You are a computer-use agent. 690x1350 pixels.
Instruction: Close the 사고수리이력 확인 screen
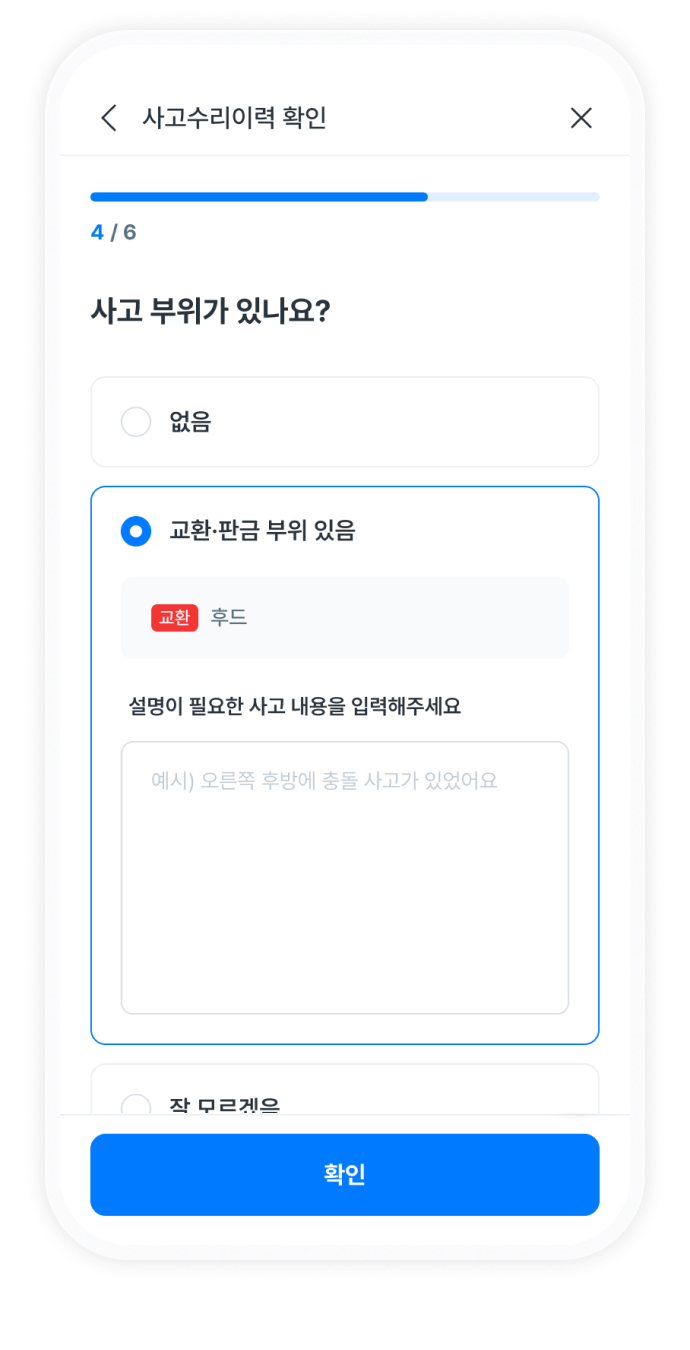[x=581, y=118]
